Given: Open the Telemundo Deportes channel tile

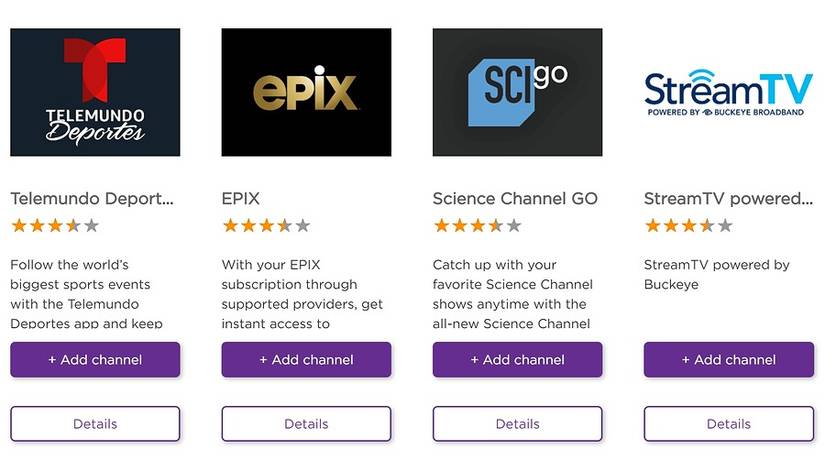Looking at the screenshot, I should click(95, 92).
